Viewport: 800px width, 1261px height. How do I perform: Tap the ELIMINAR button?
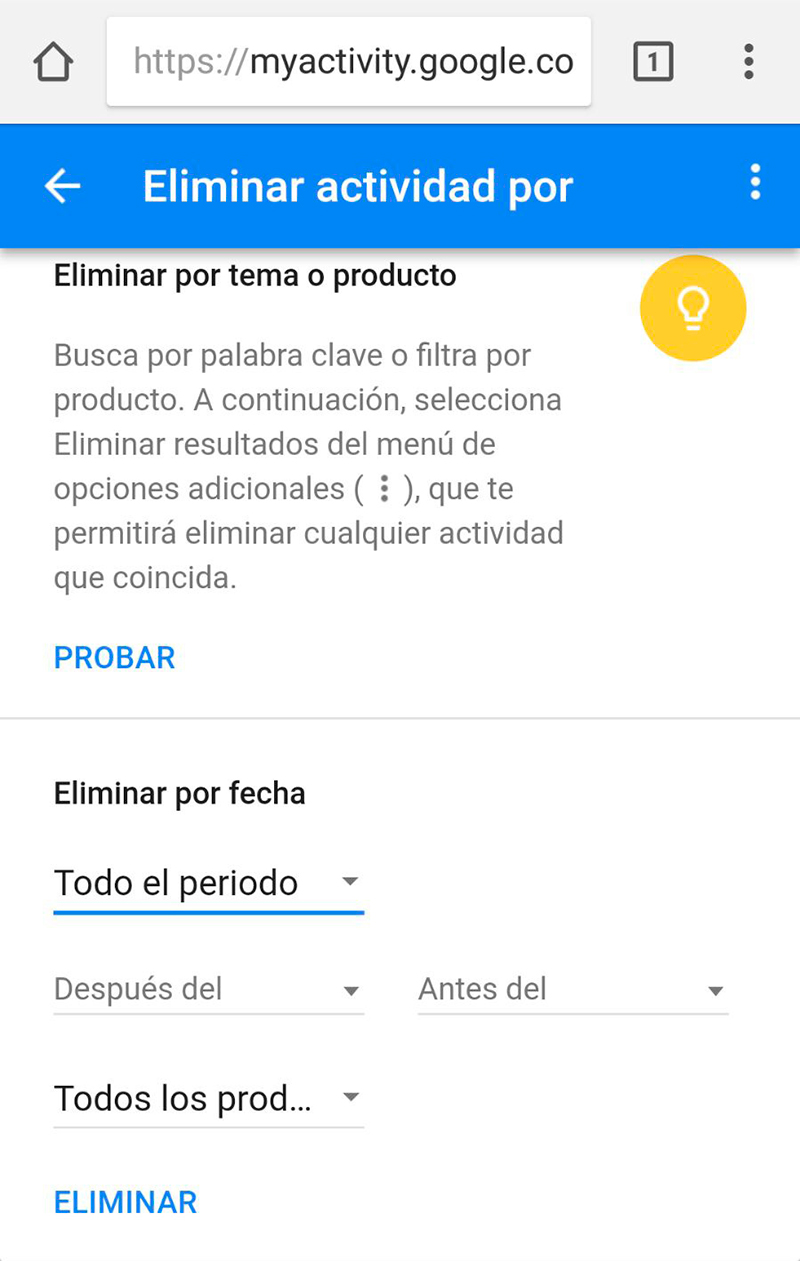(x=125, y=1202)
